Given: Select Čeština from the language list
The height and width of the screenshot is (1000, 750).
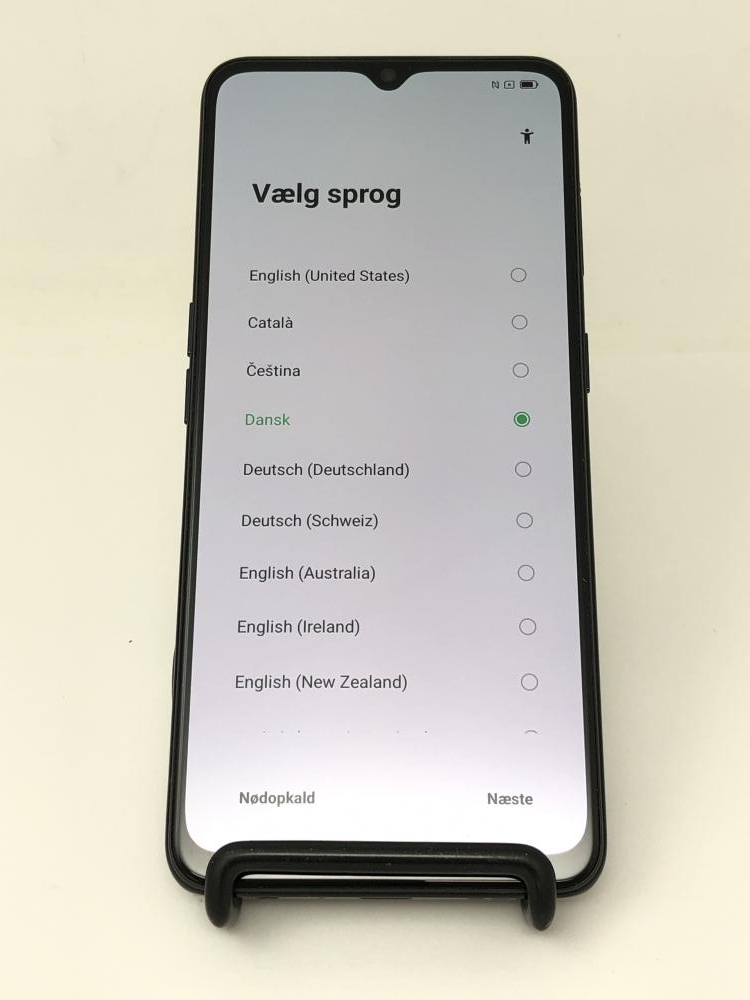Looking at the screenshot, I should (x=273, y=371).
